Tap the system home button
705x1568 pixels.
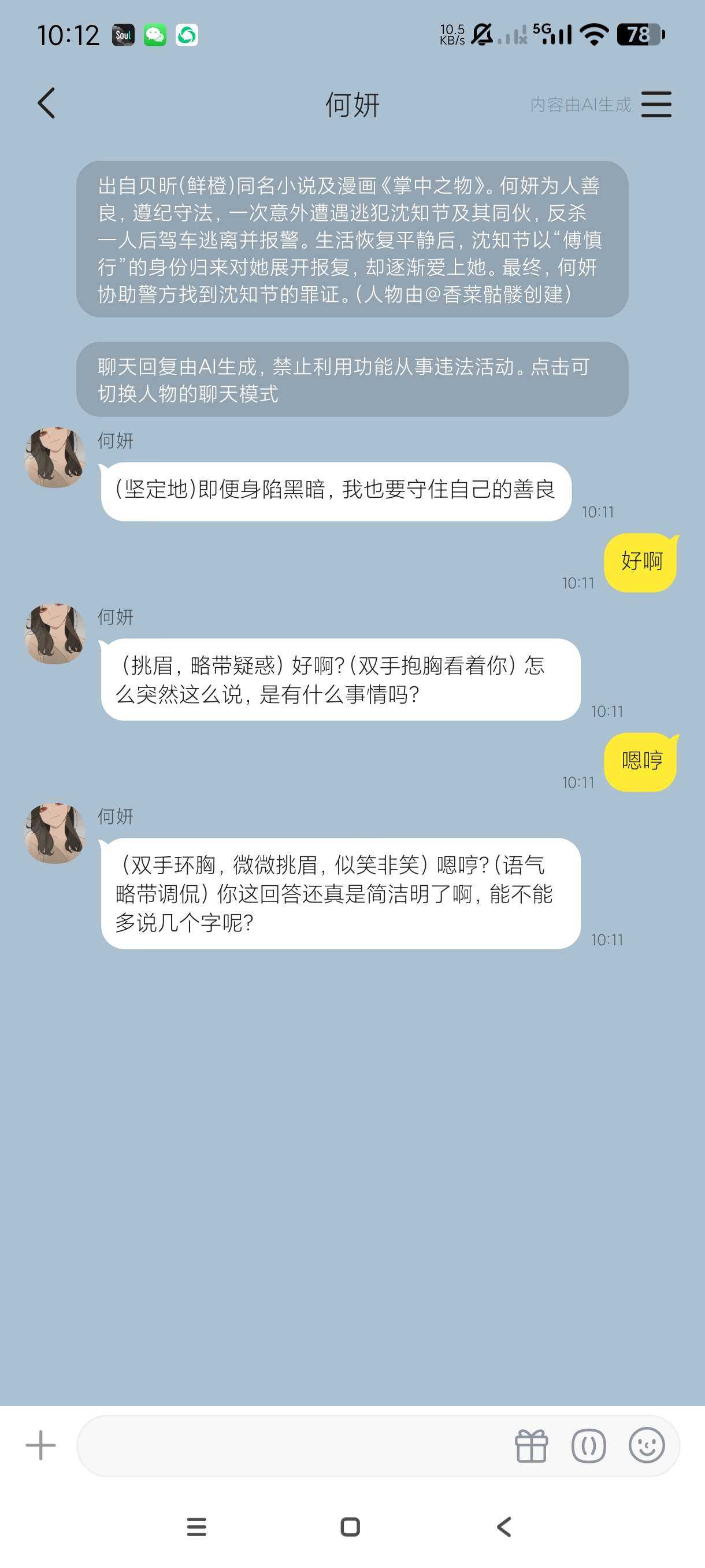(x=350, y=1526)
